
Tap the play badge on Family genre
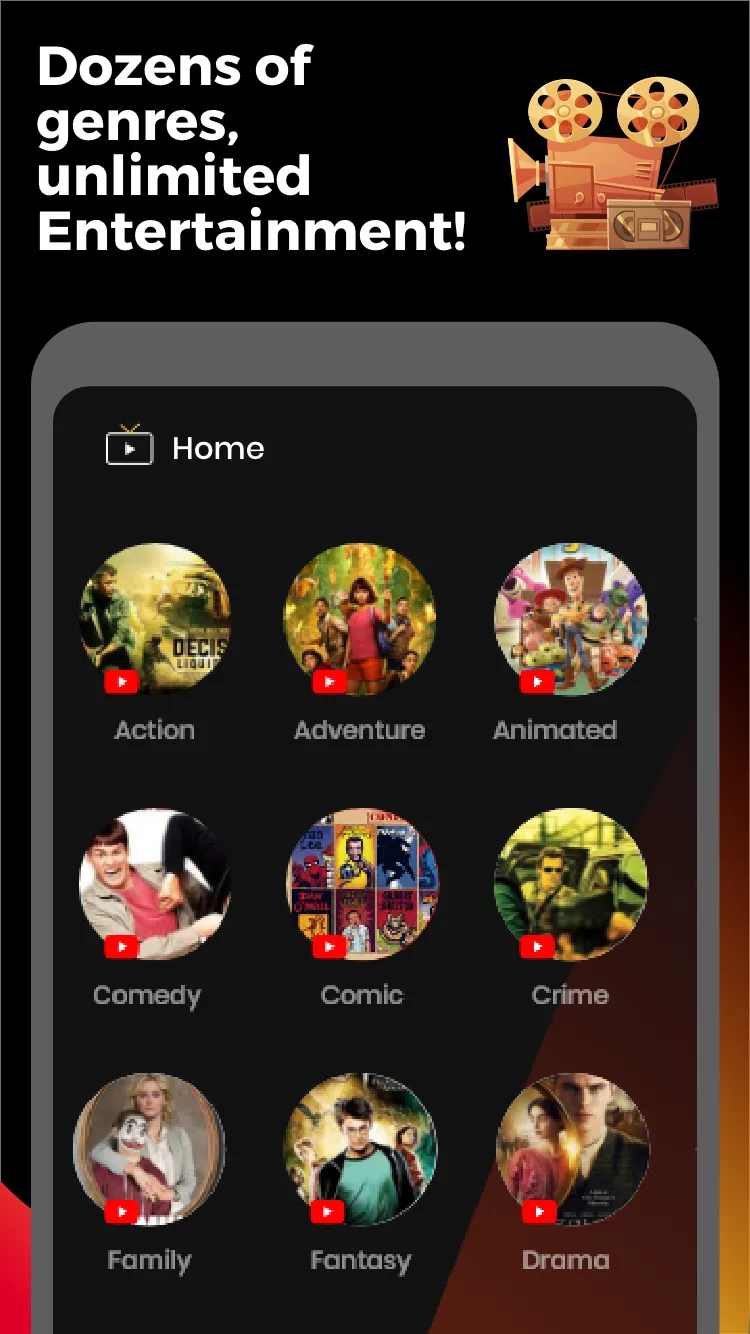[122, 1211]
